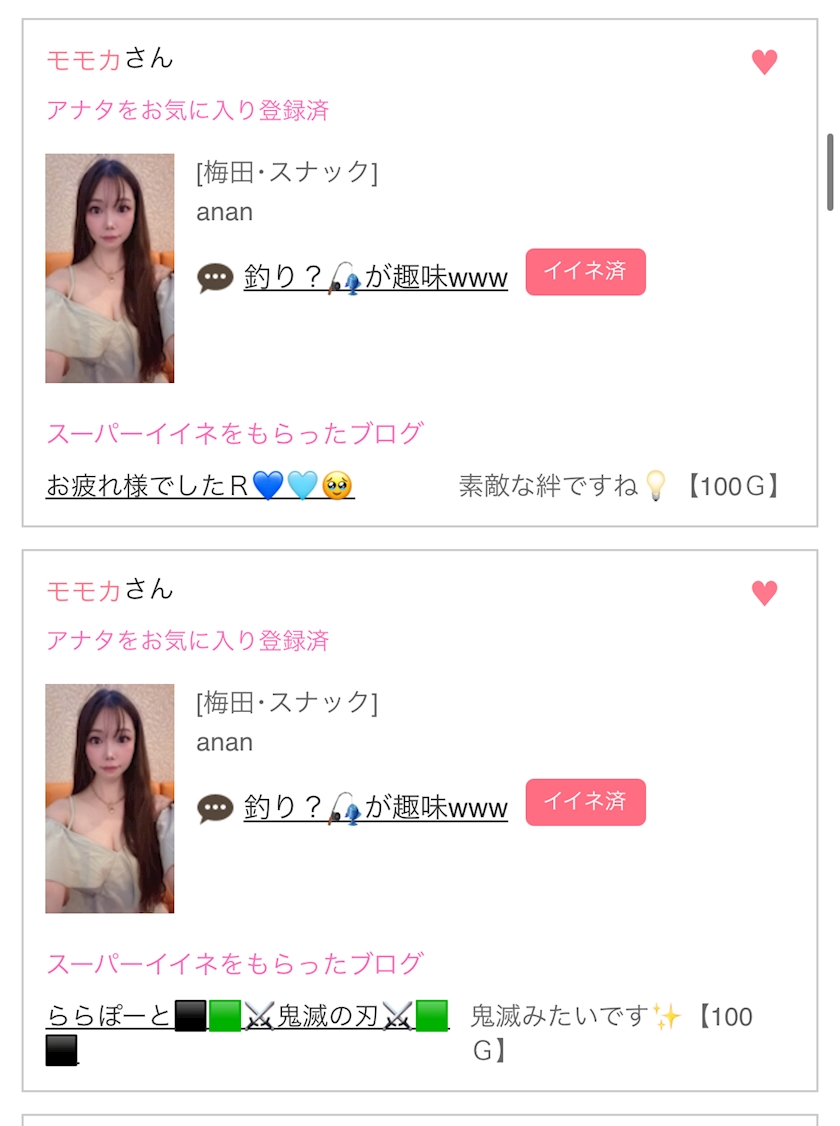Image resolution: width=840 pixels, height=1126 pixels.
Task: Tap the heart icon in the ららぽーと blog card
Action: 764,593
